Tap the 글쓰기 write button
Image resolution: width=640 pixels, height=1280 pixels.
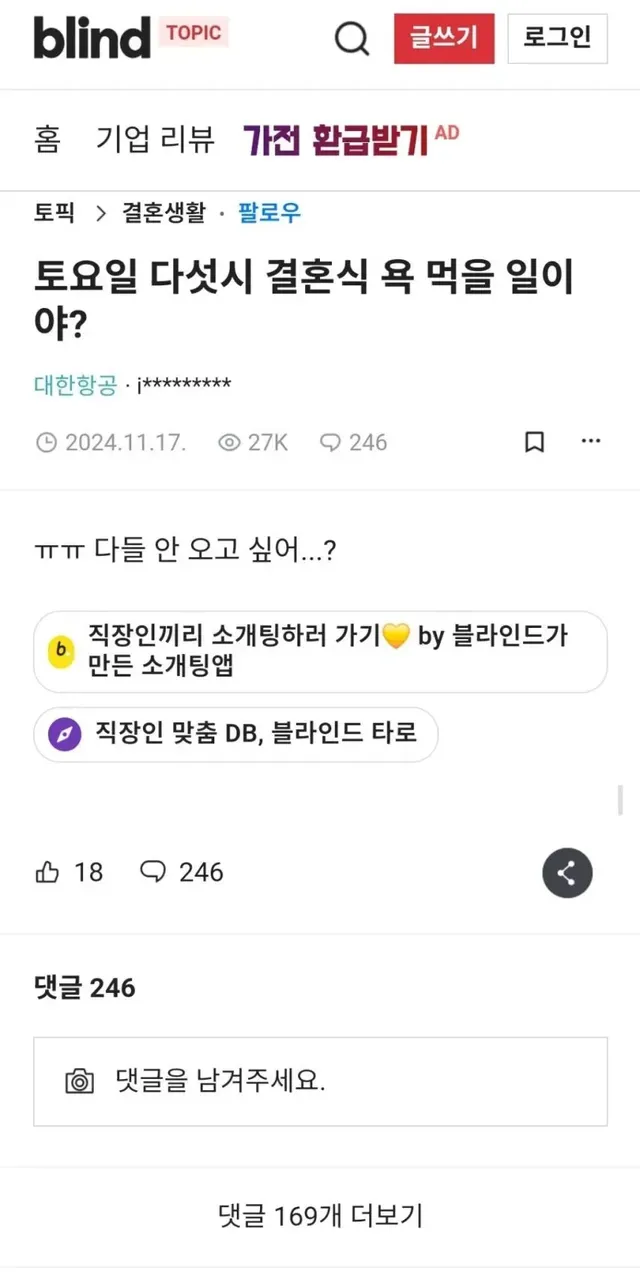point(444,39)
